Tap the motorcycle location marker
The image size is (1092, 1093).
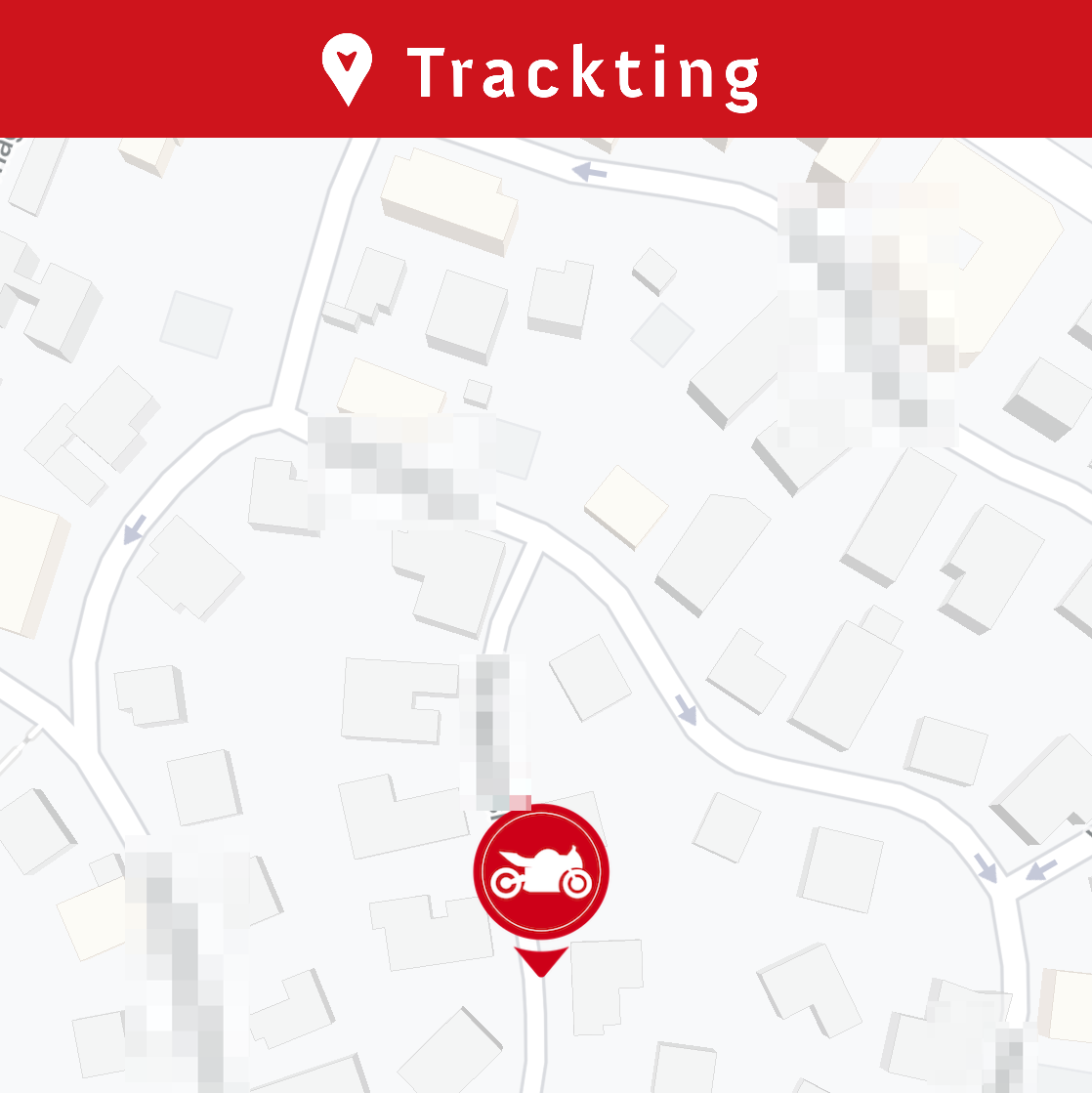pyautogui.click(x=541, y=872)
